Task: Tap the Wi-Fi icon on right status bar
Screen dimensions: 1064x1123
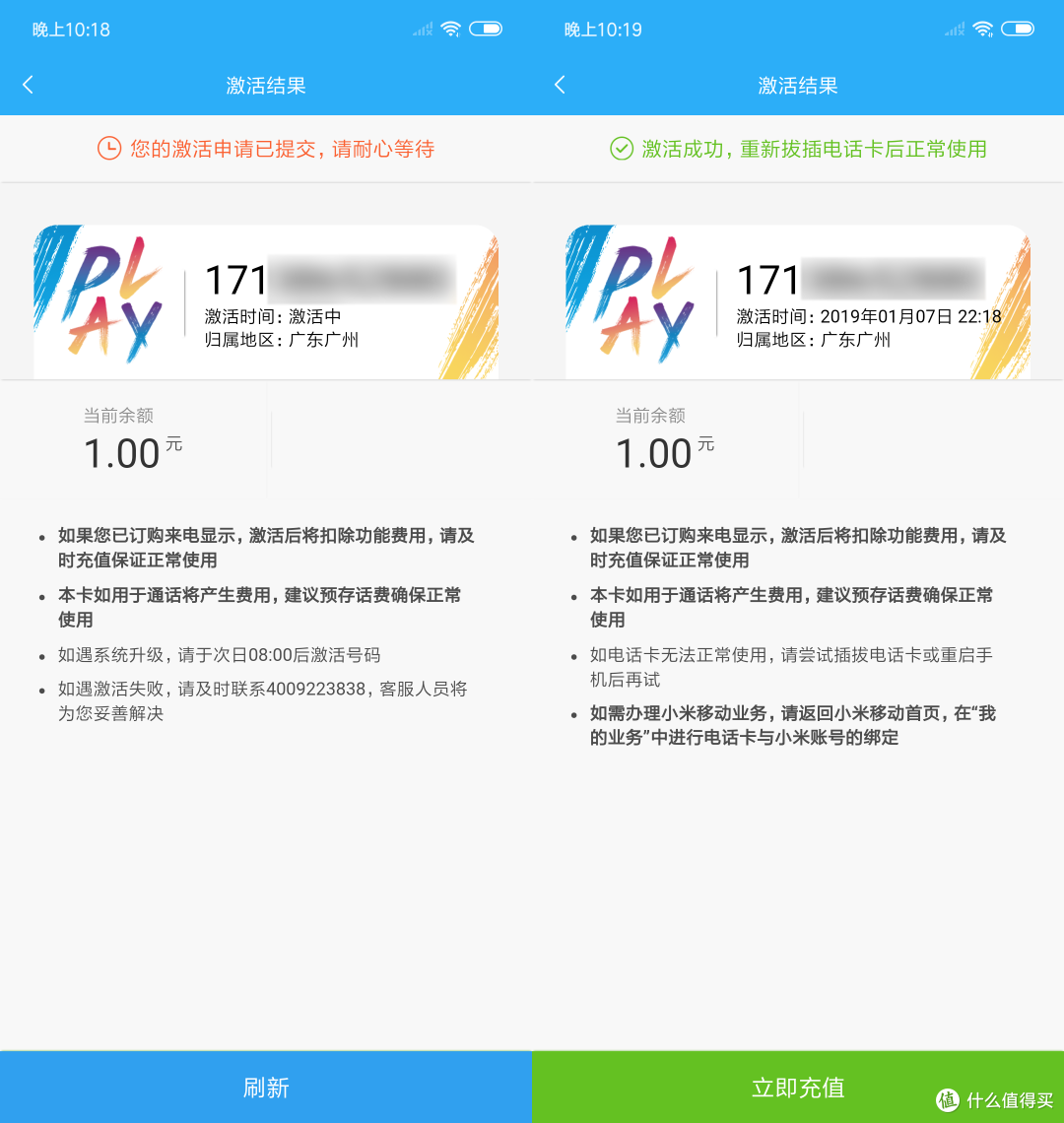Action: [982, 29]
